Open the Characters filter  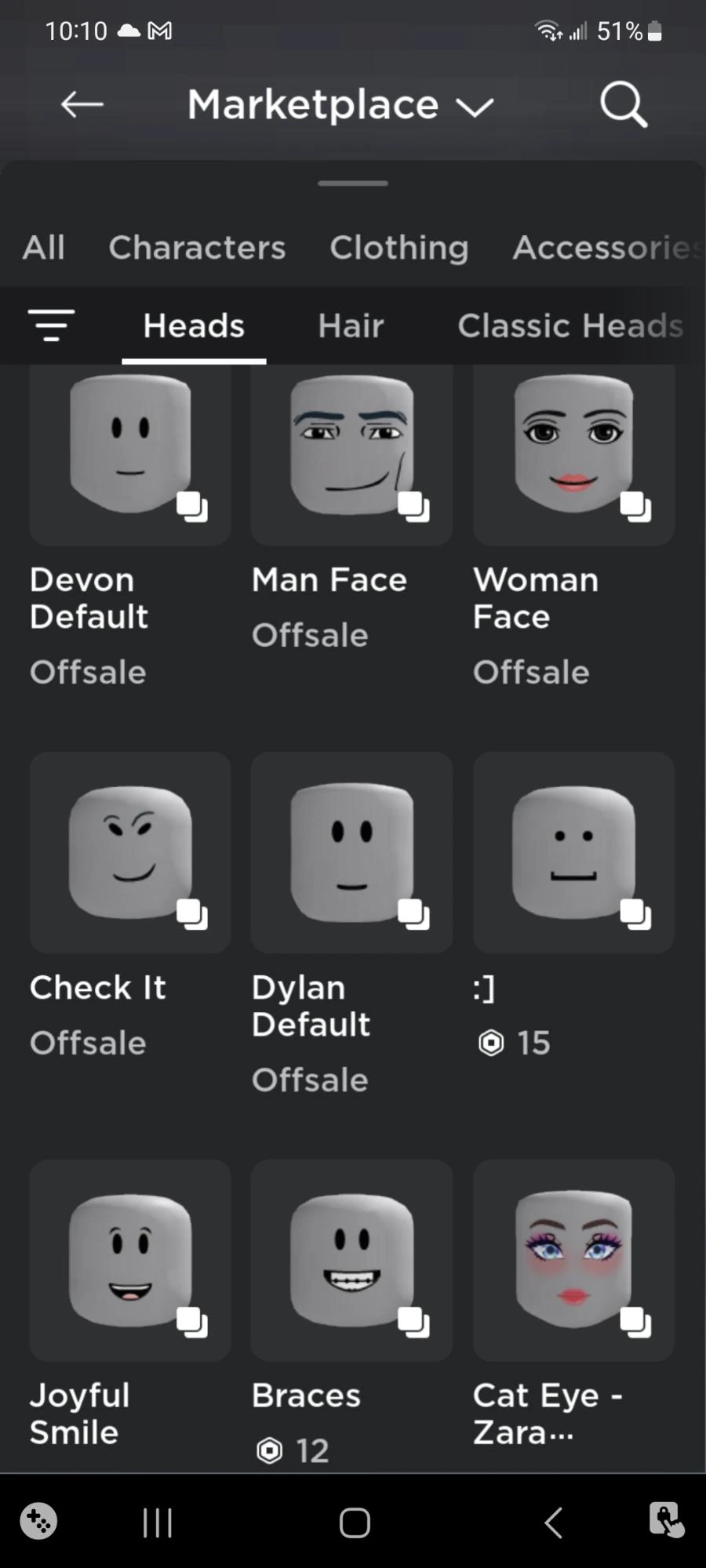pyautogui.click(x=197, y=247)
